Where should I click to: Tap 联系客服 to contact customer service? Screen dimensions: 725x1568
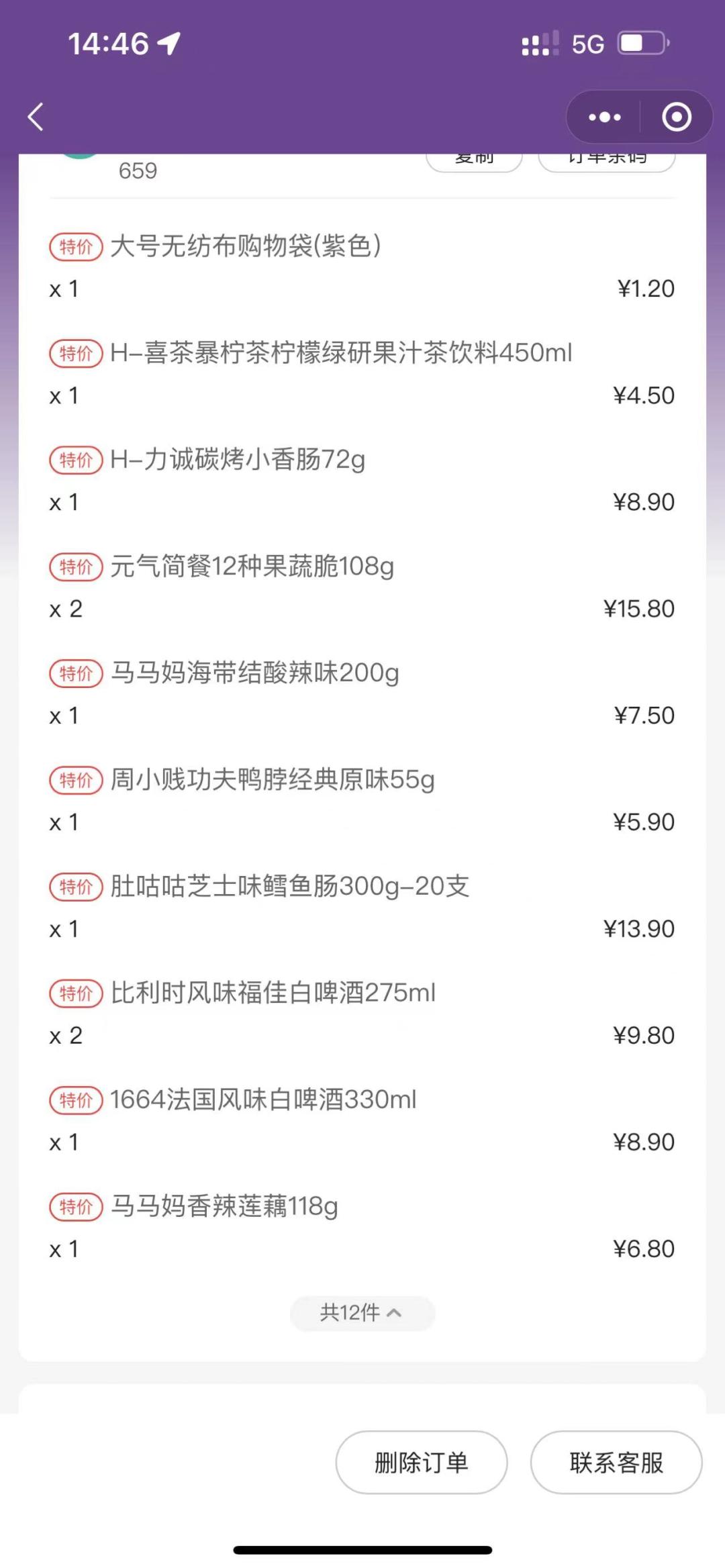click(616, 1463)
